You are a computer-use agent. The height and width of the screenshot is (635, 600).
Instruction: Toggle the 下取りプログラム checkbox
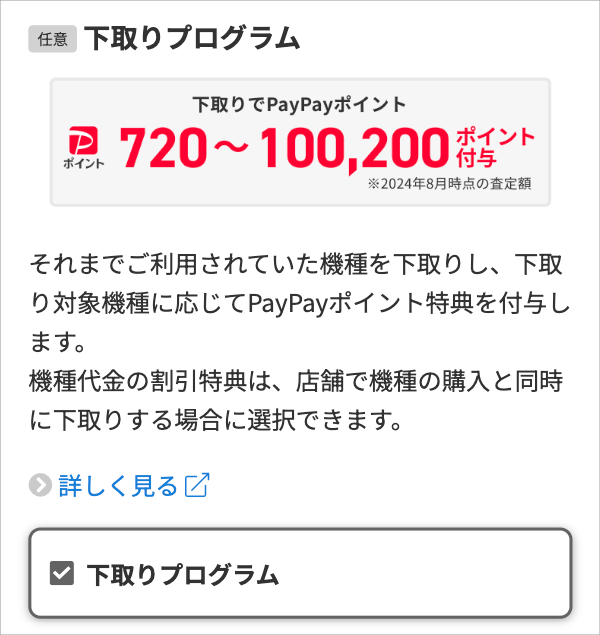point(62,574)
